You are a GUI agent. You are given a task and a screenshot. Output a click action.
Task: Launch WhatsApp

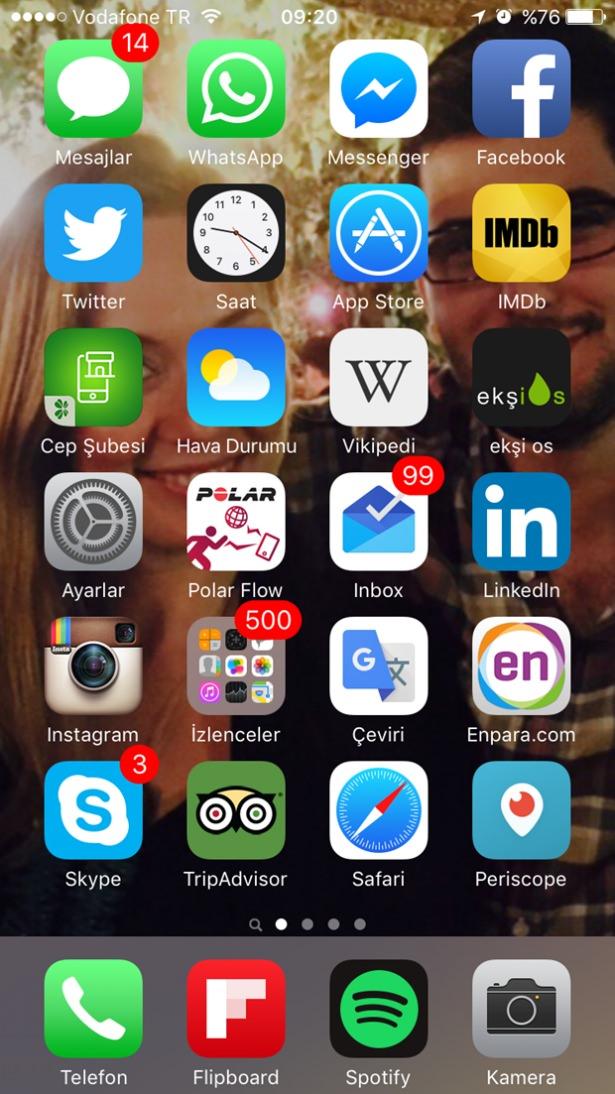[x=236, y=89]
